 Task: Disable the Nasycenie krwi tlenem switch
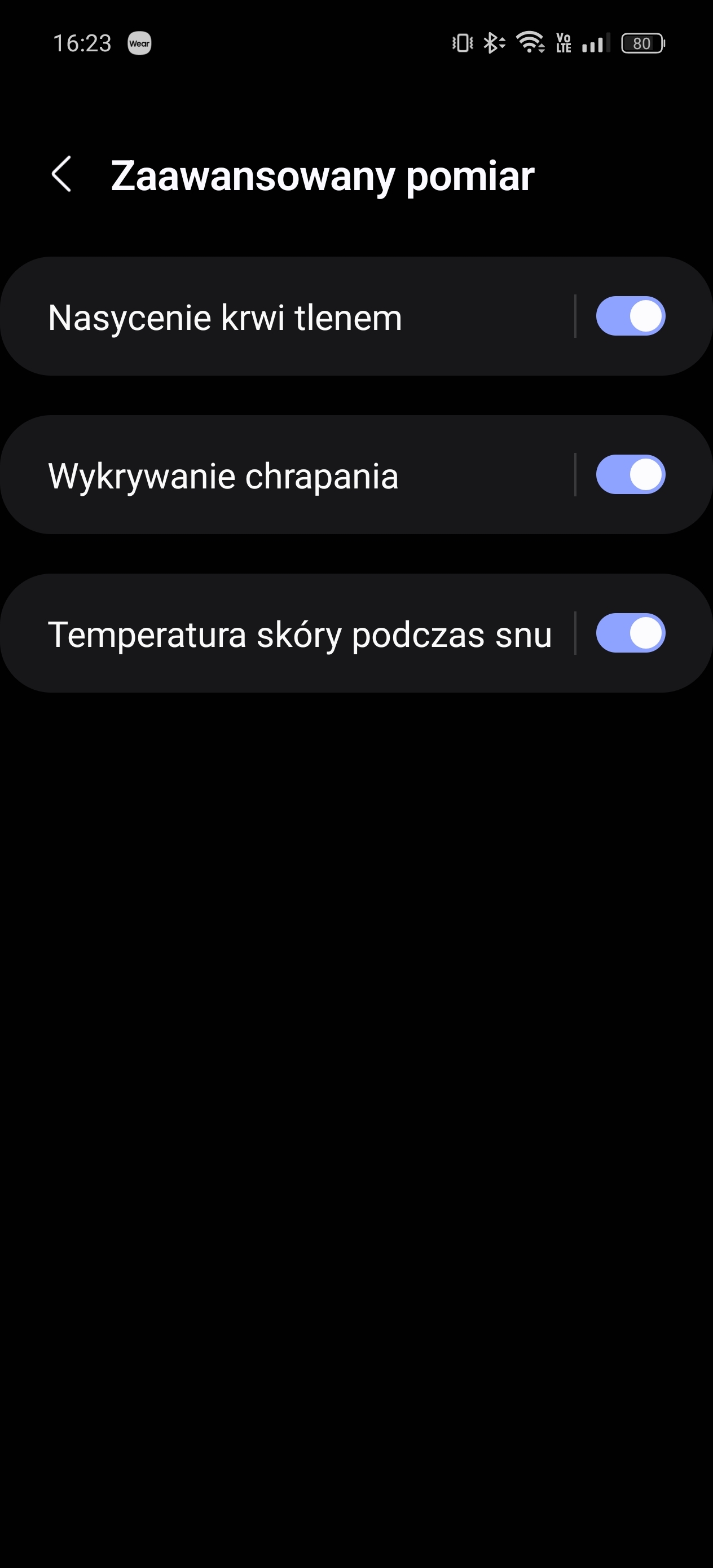pos(630,316)
